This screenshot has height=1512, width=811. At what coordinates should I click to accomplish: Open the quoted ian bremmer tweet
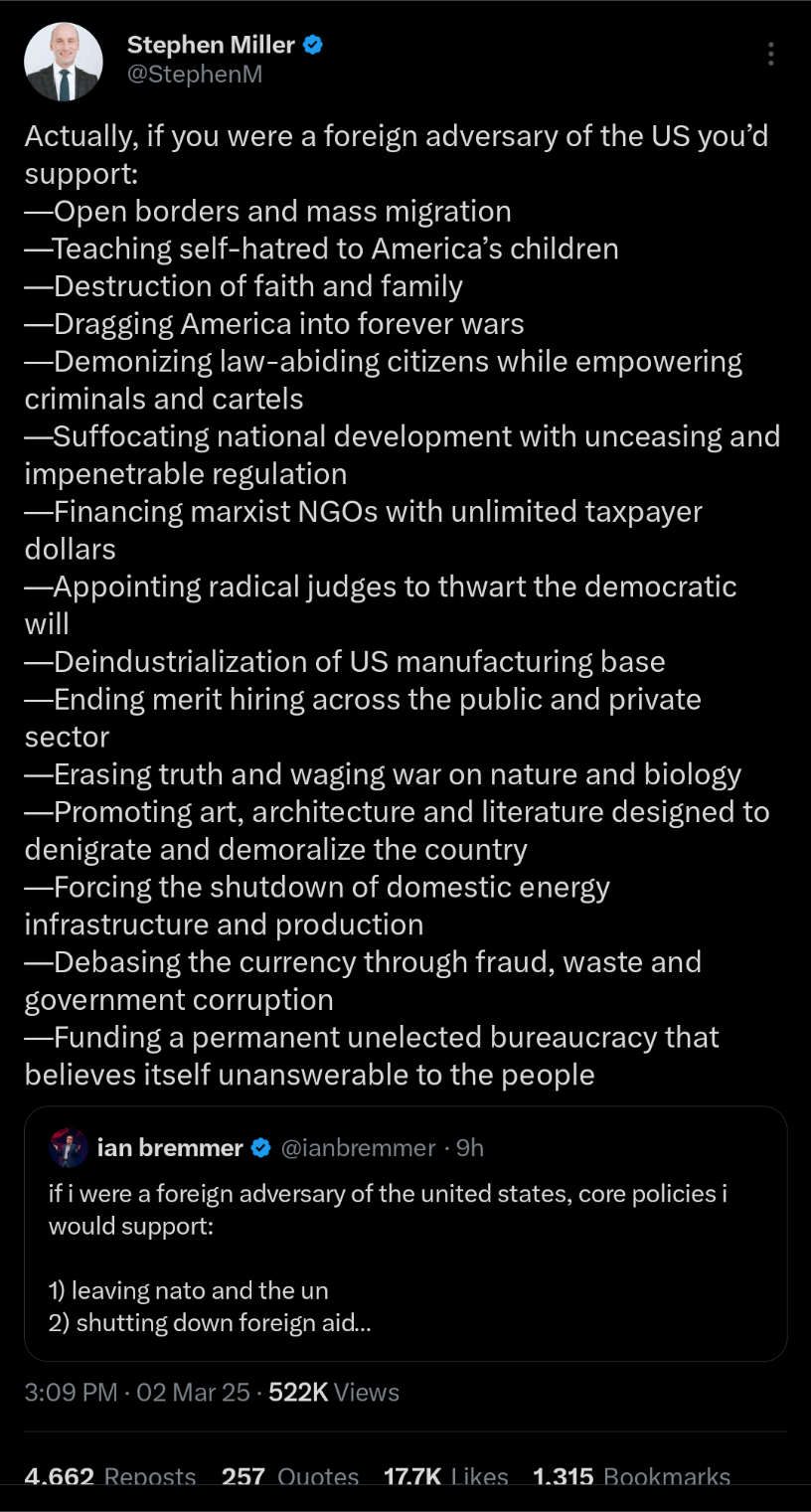click(x=405, y=1234)
